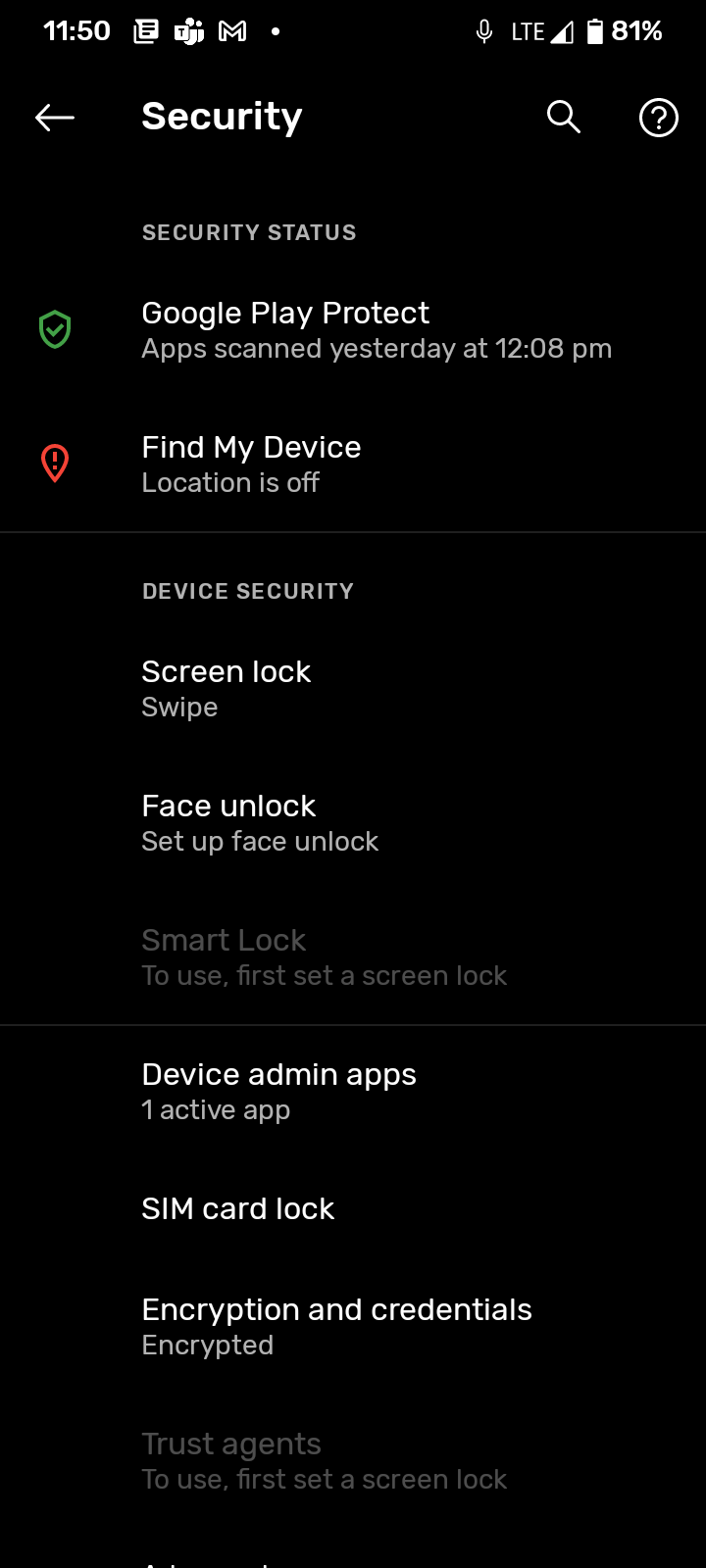
Task: Tap the microphone icon in status bar
Action: (x=482, y=30)
